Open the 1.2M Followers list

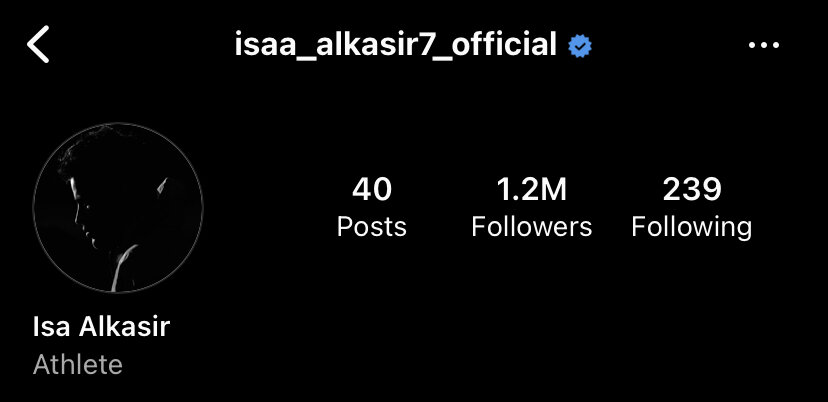tap(531, 207)
